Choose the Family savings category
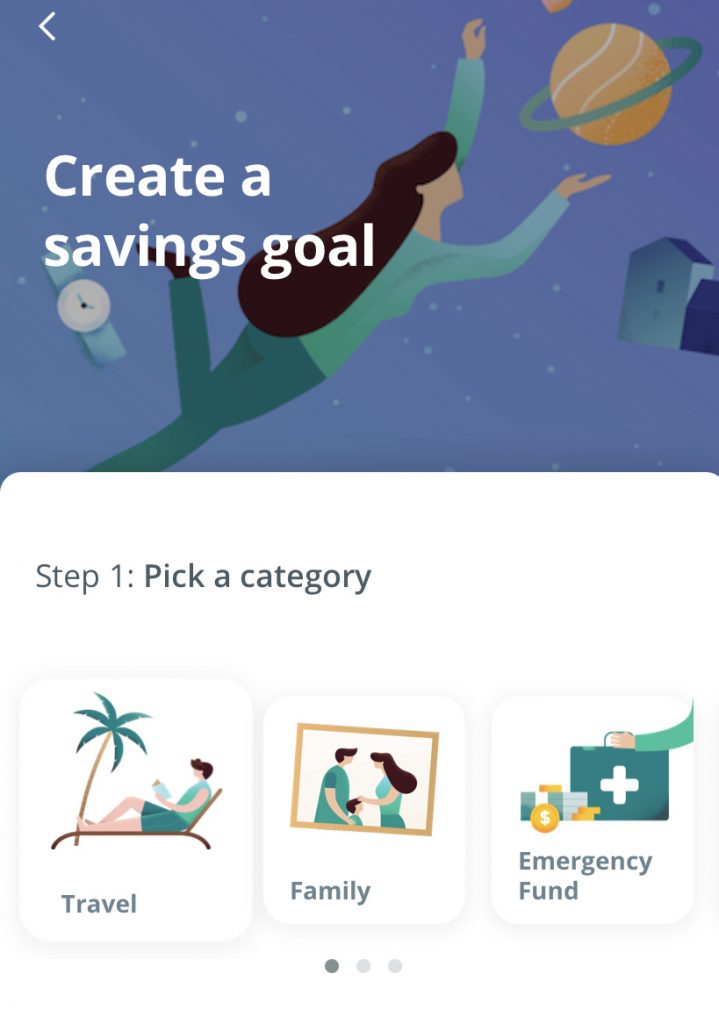 [x=364, y=809]
